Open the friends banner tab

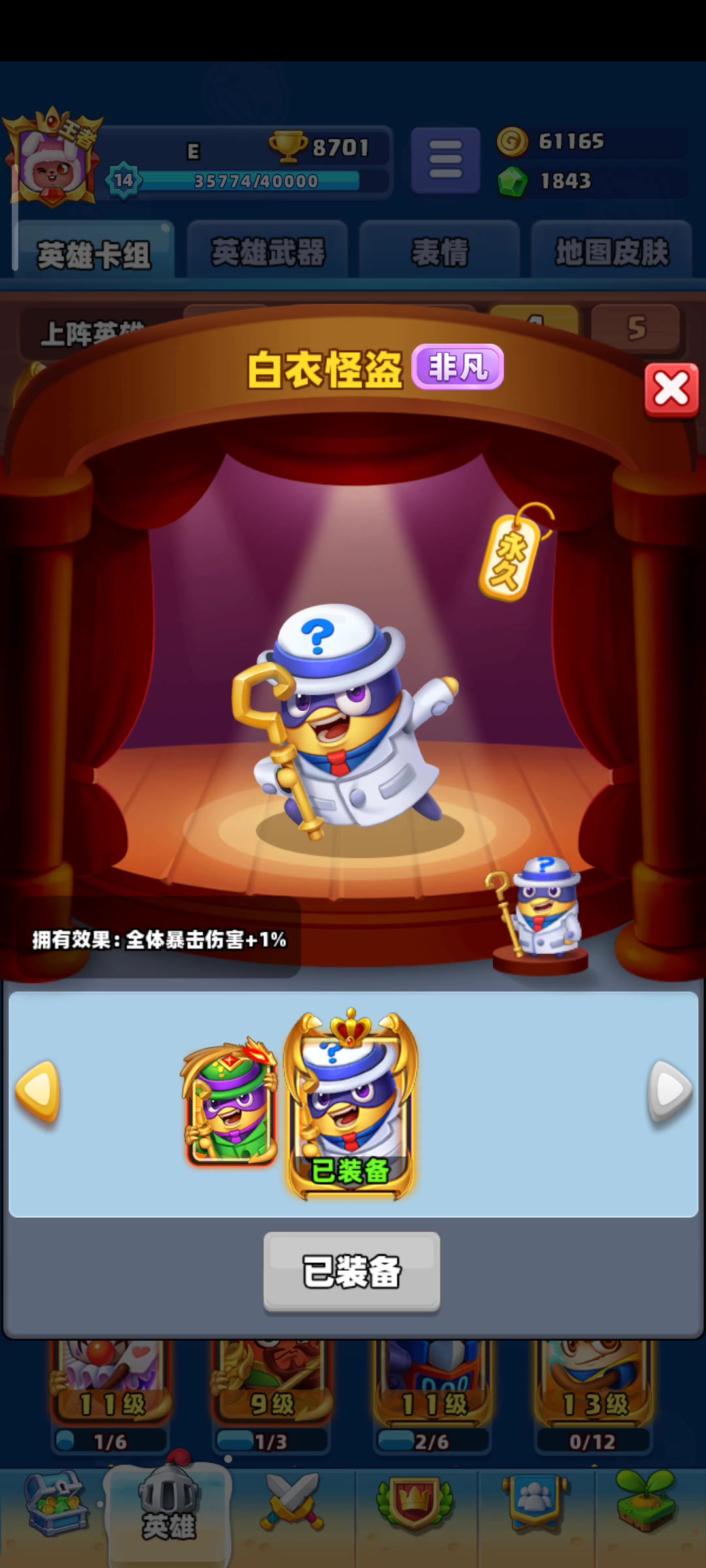click(536, 1503)
